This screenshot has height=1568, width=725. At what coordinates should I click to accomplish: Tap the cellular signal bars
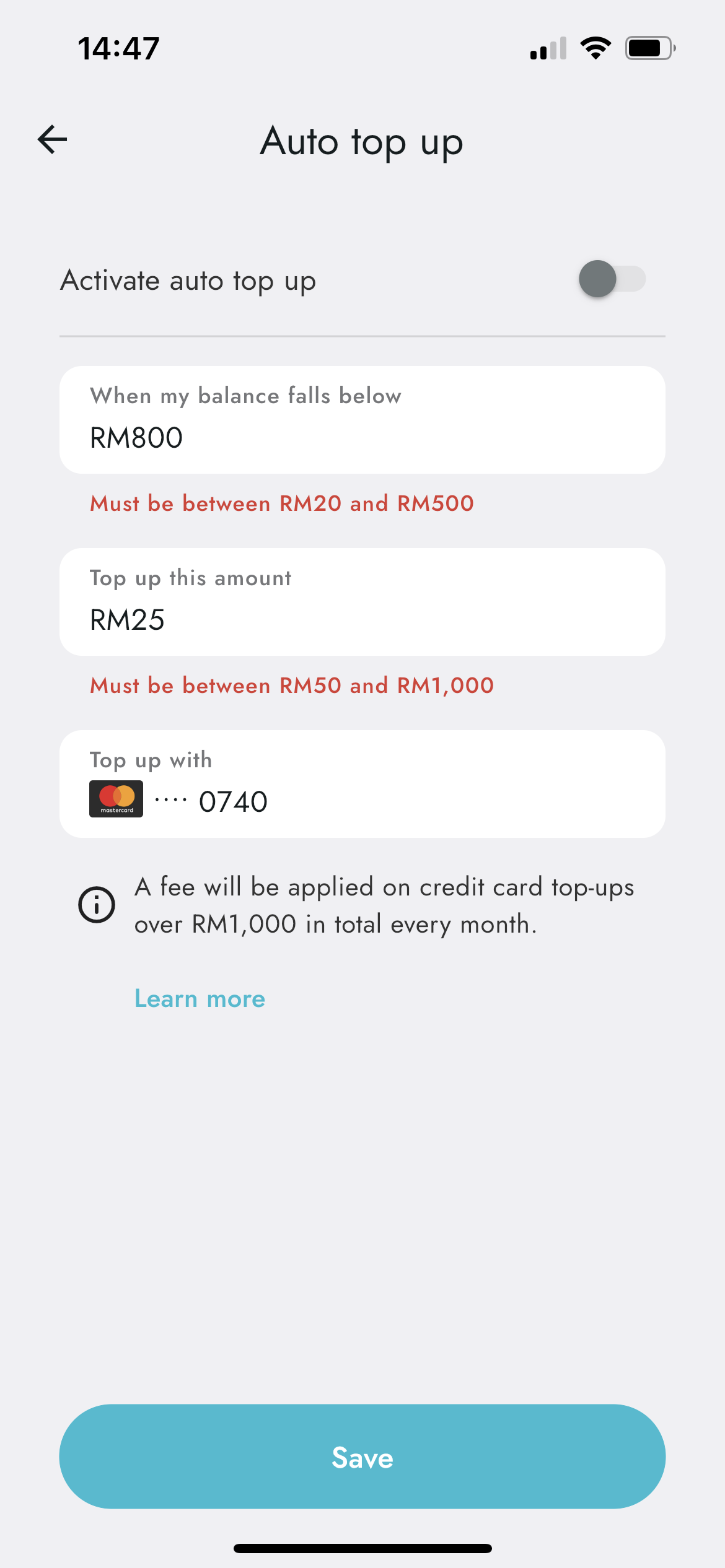[x=548, y=50]
